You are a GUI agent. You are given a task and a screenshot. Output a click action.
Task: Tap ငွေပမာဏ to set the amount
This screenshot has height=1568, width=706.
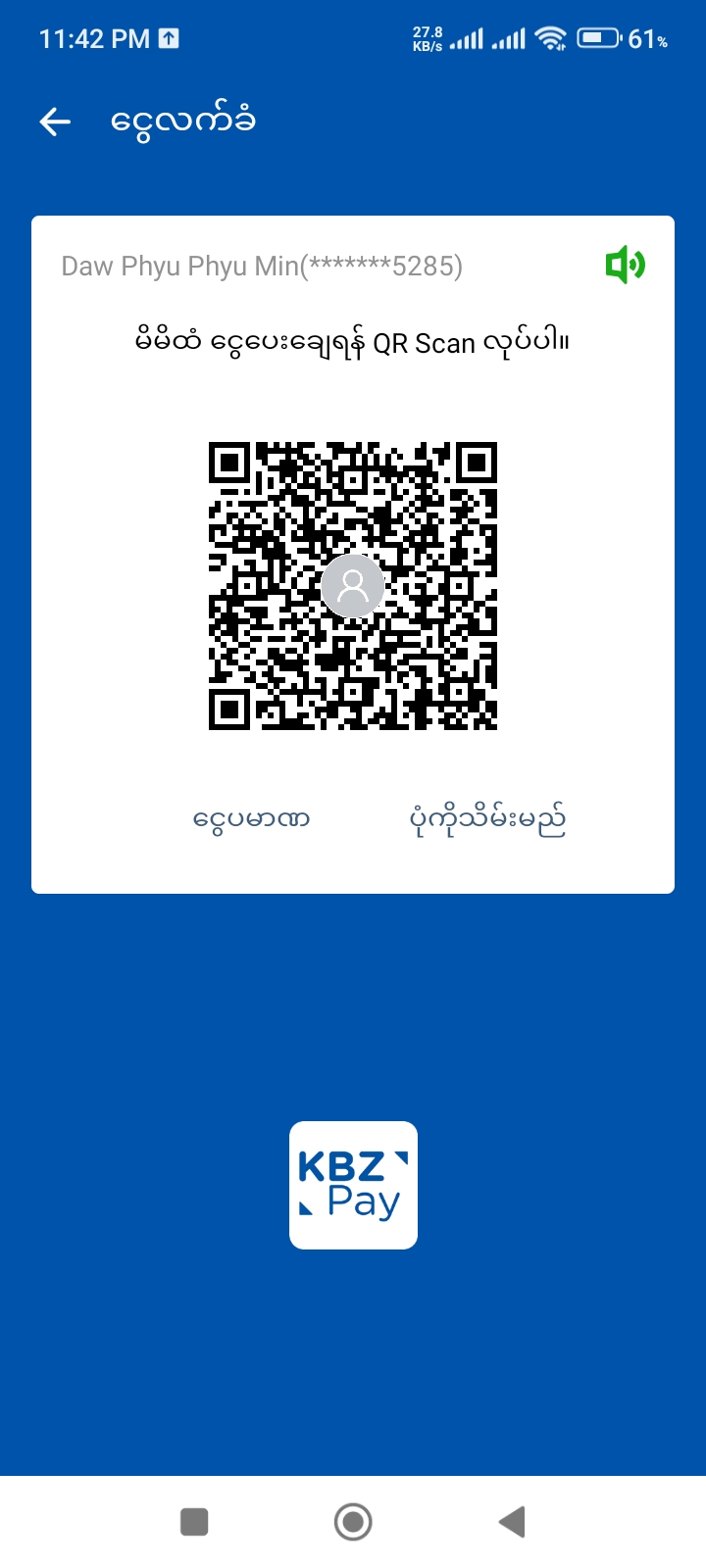pos(251,818)
